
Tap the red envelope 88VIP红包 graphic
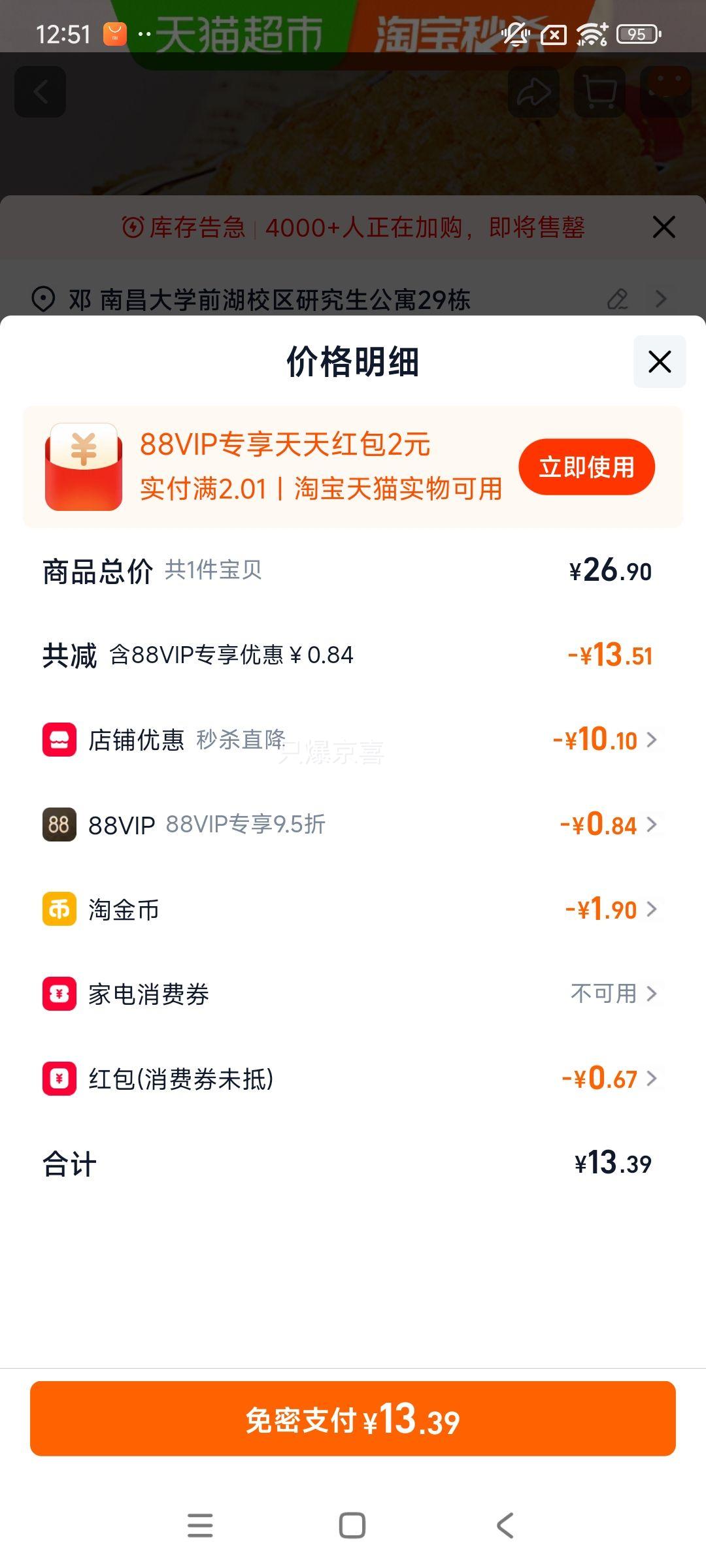[x=85, y=466]
